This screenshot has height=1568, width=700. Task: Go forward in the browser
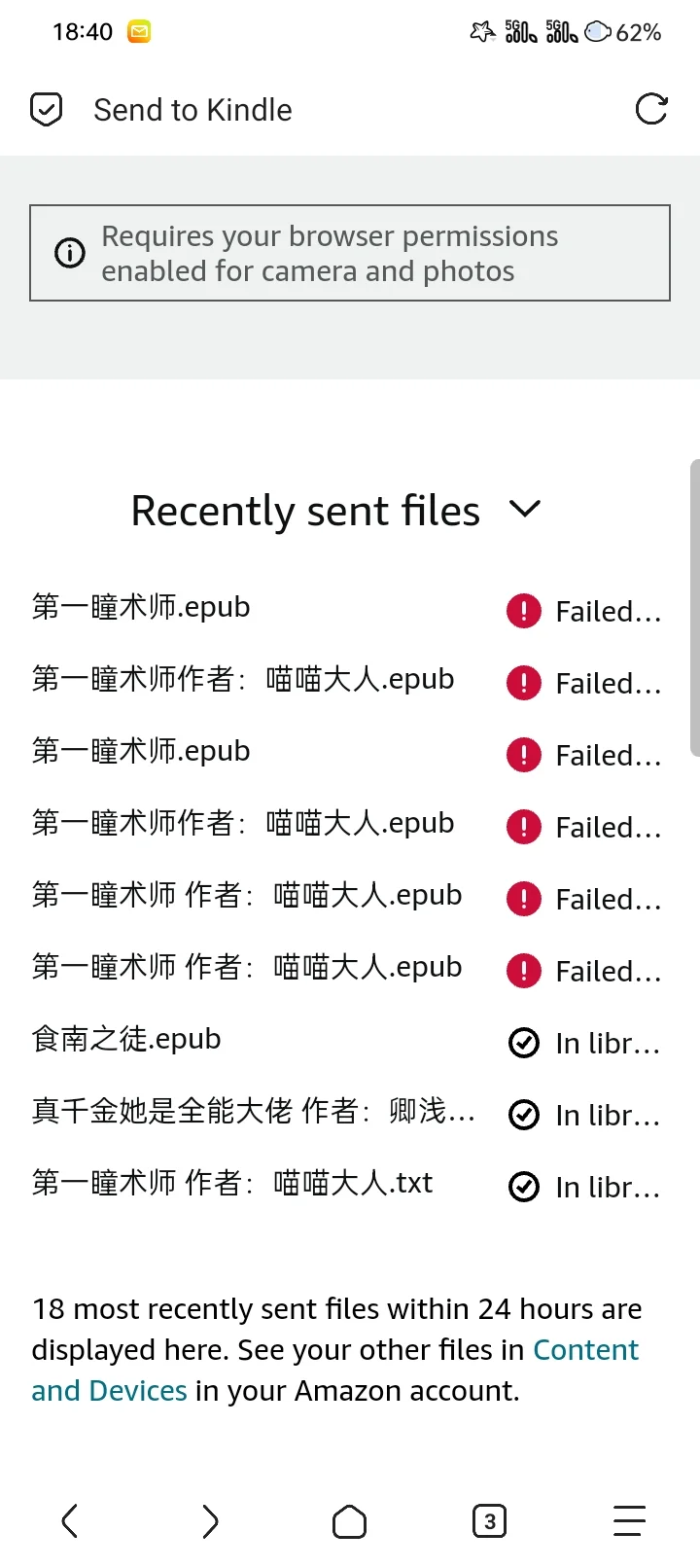click(210, 1521)
